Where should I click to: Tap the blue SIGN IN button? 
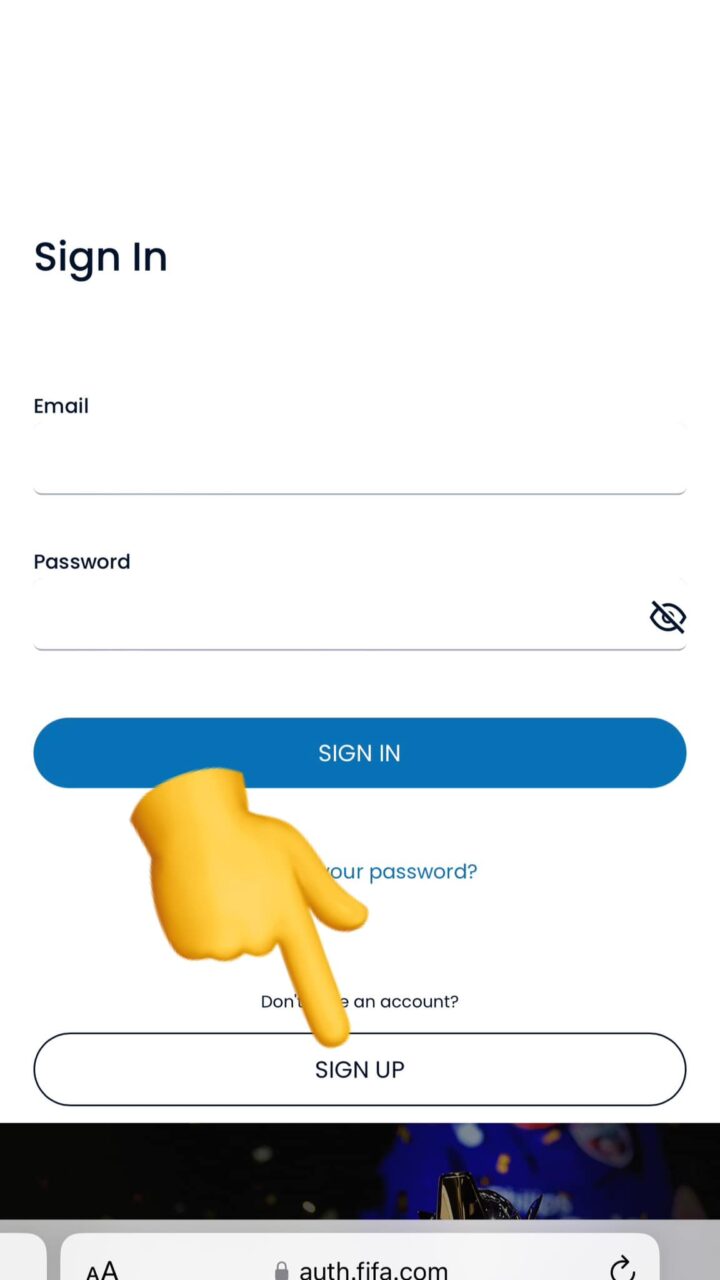click(x=360, y=753)
